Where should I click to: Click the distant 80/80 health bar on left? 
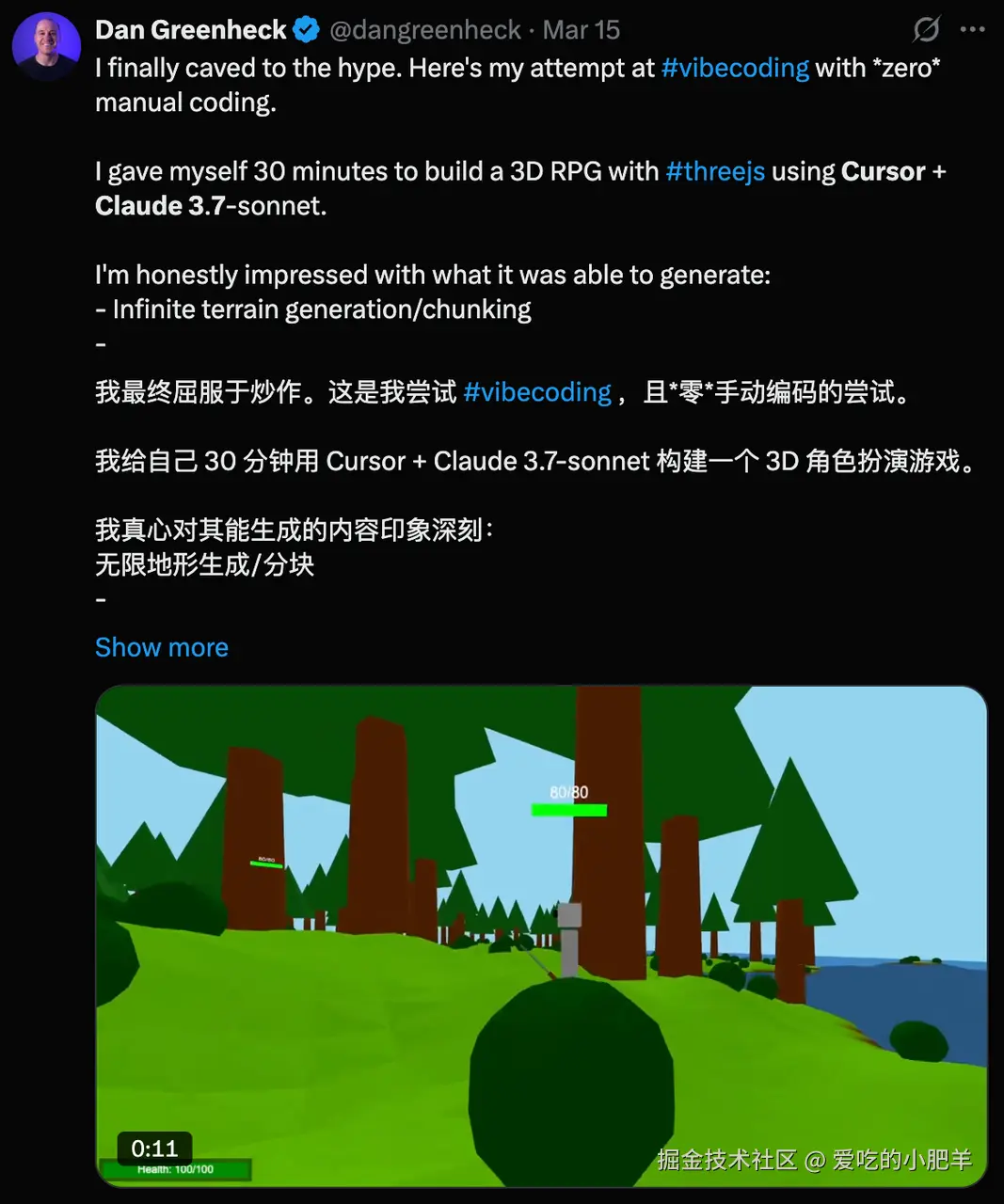(265, 863)
